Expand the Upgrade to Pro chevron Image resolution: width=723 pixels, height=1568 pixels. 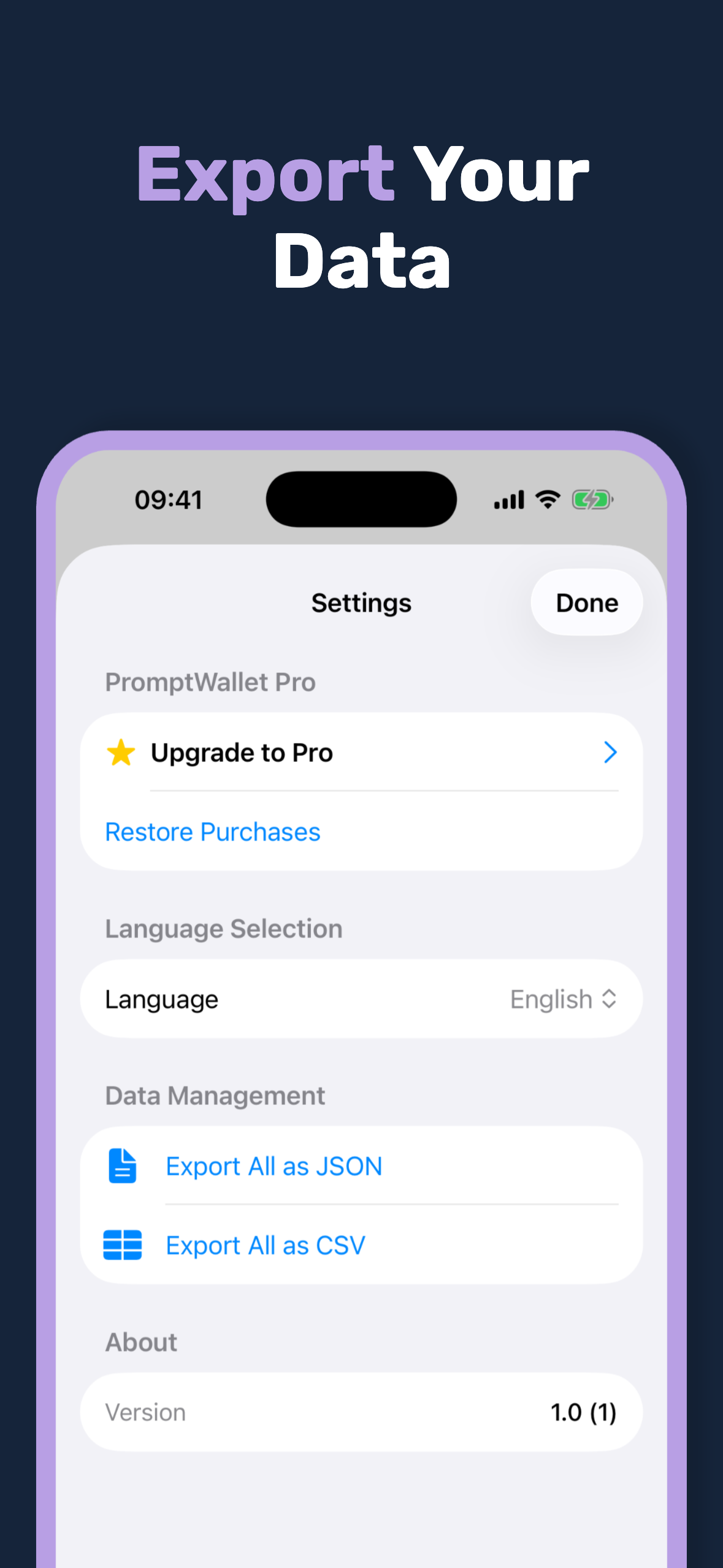[610, 752]
